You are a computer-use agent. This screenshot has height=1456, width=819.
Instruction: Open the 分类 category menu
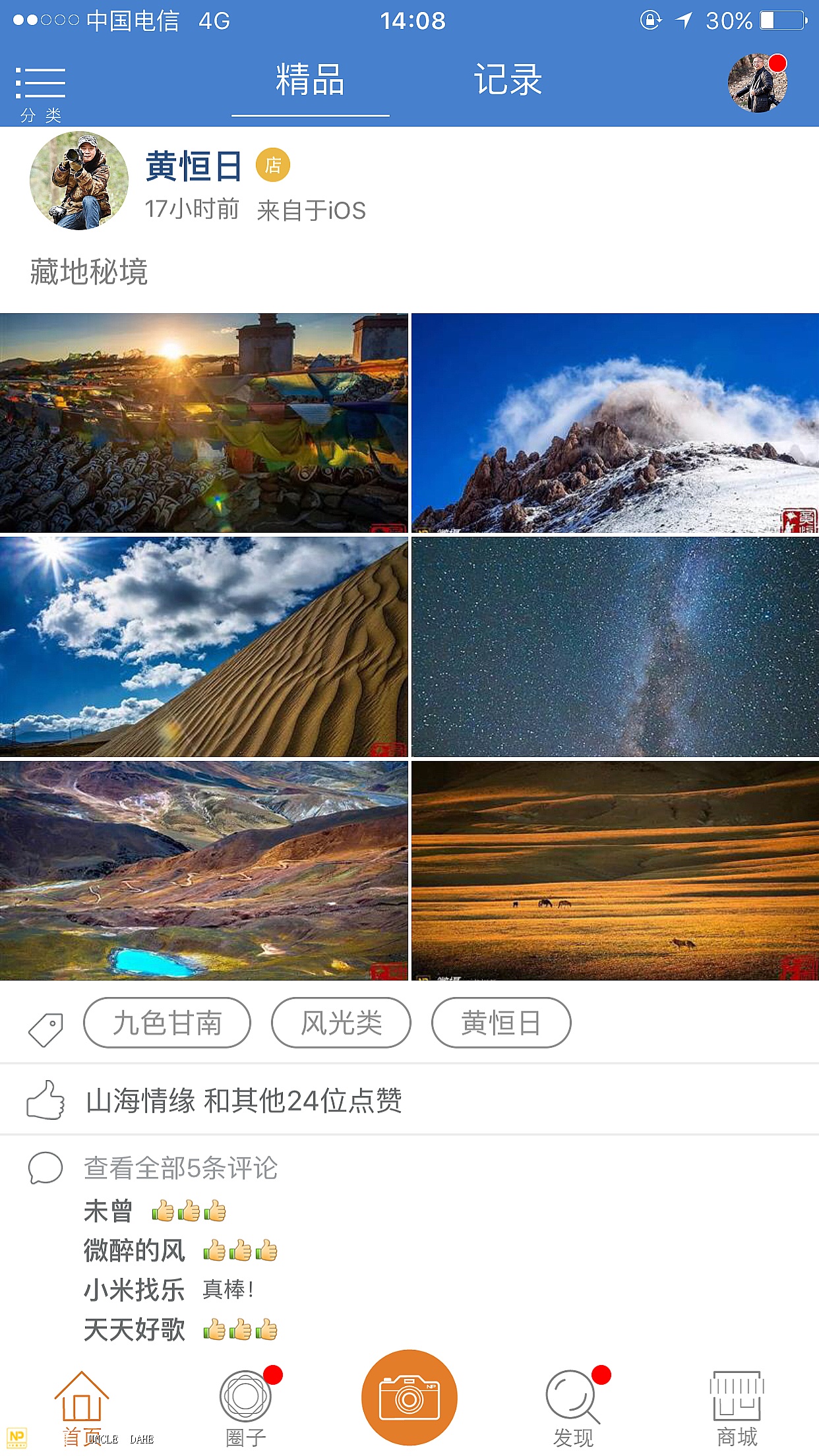pos(40,92)
